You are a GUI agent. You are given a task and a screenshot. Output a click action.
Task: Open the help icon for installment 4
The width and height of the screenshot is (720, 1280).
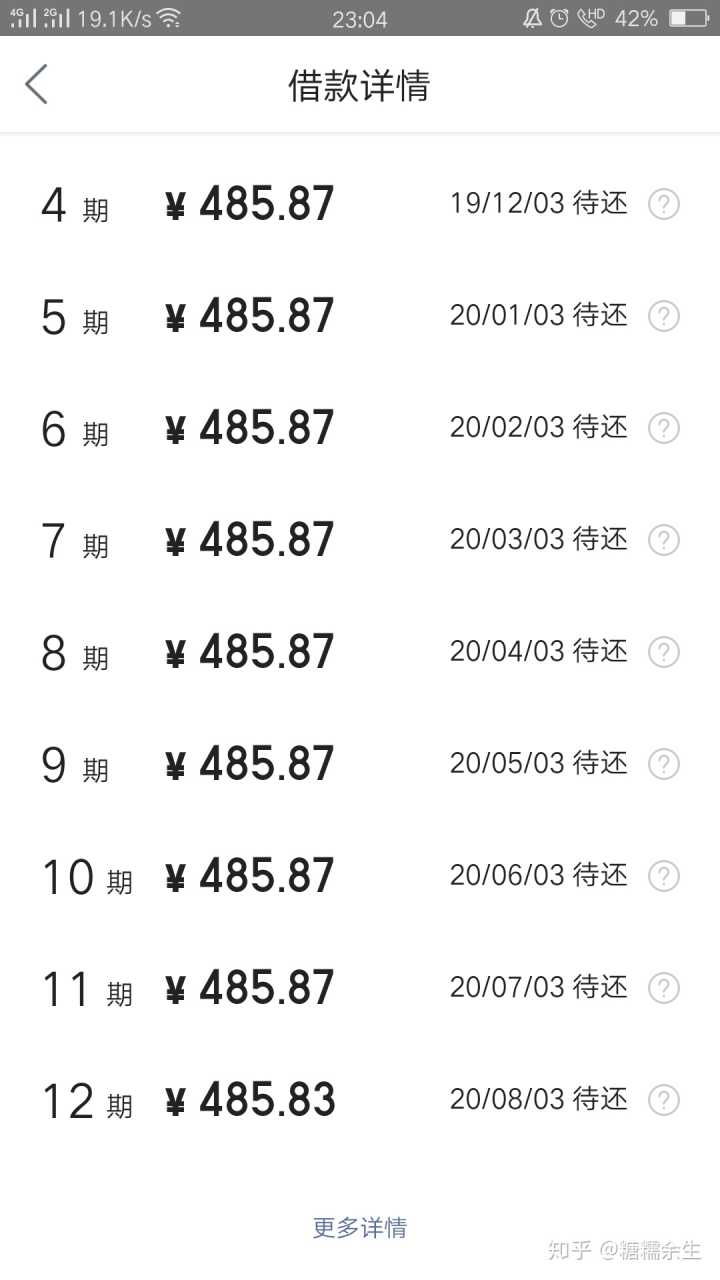(x=664, y=204)
